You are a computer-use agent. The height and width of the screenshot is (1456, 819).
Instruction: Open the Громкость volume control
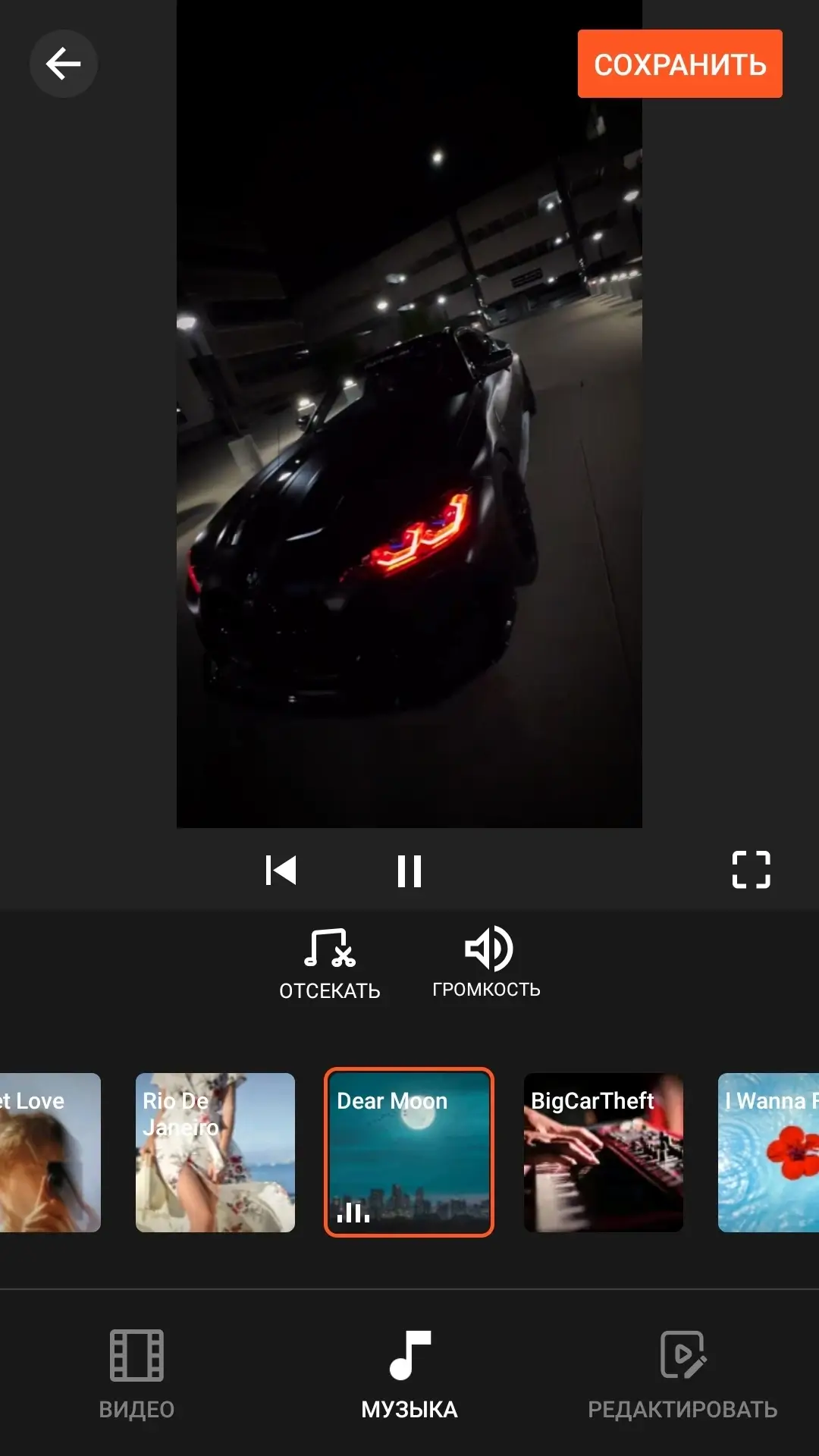[487, 962]
